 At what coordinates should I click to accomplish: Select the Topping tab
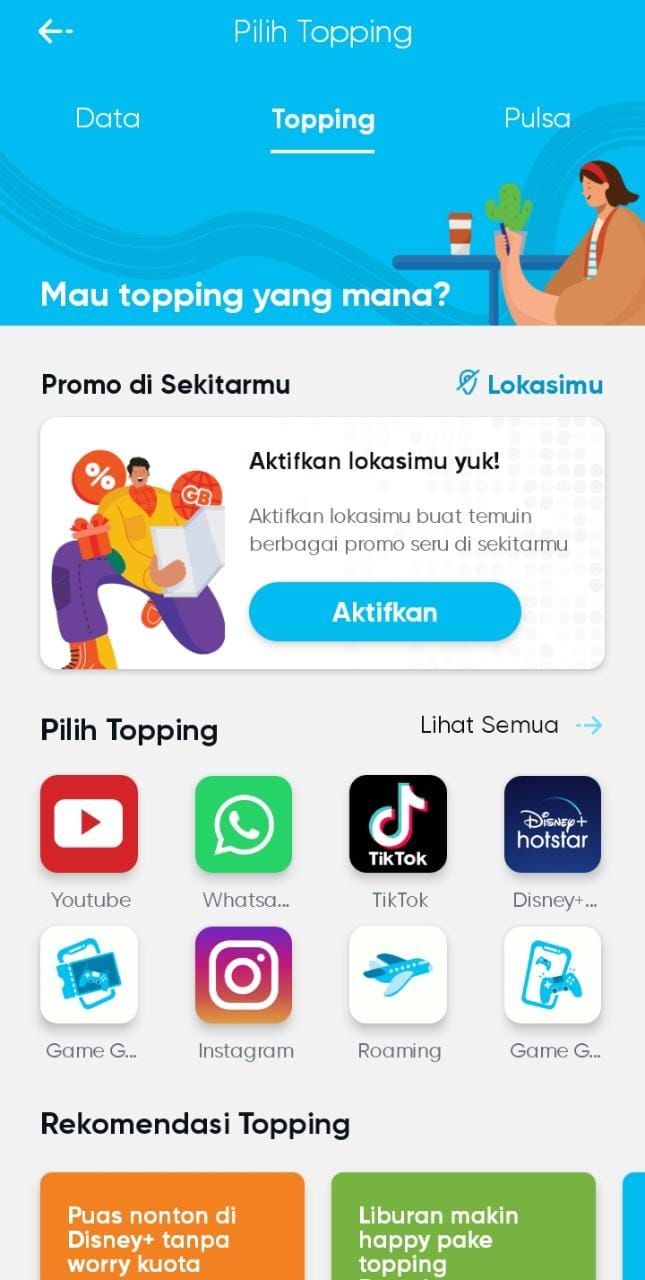pos(323,120)
